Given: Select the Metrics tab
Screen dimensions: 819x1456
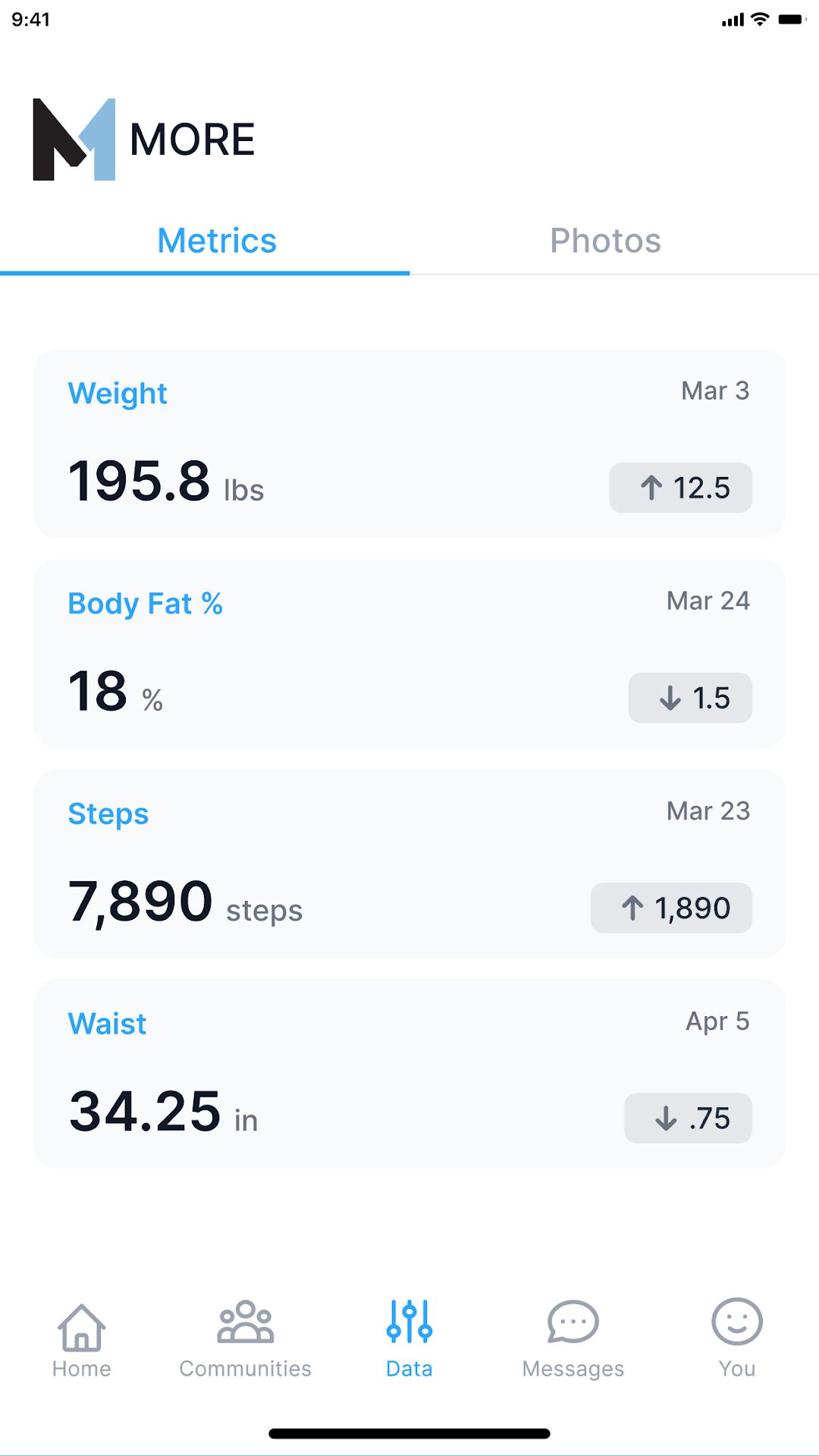Looking at the screenshot, I should pyautogui.click(x=217, y=241).
